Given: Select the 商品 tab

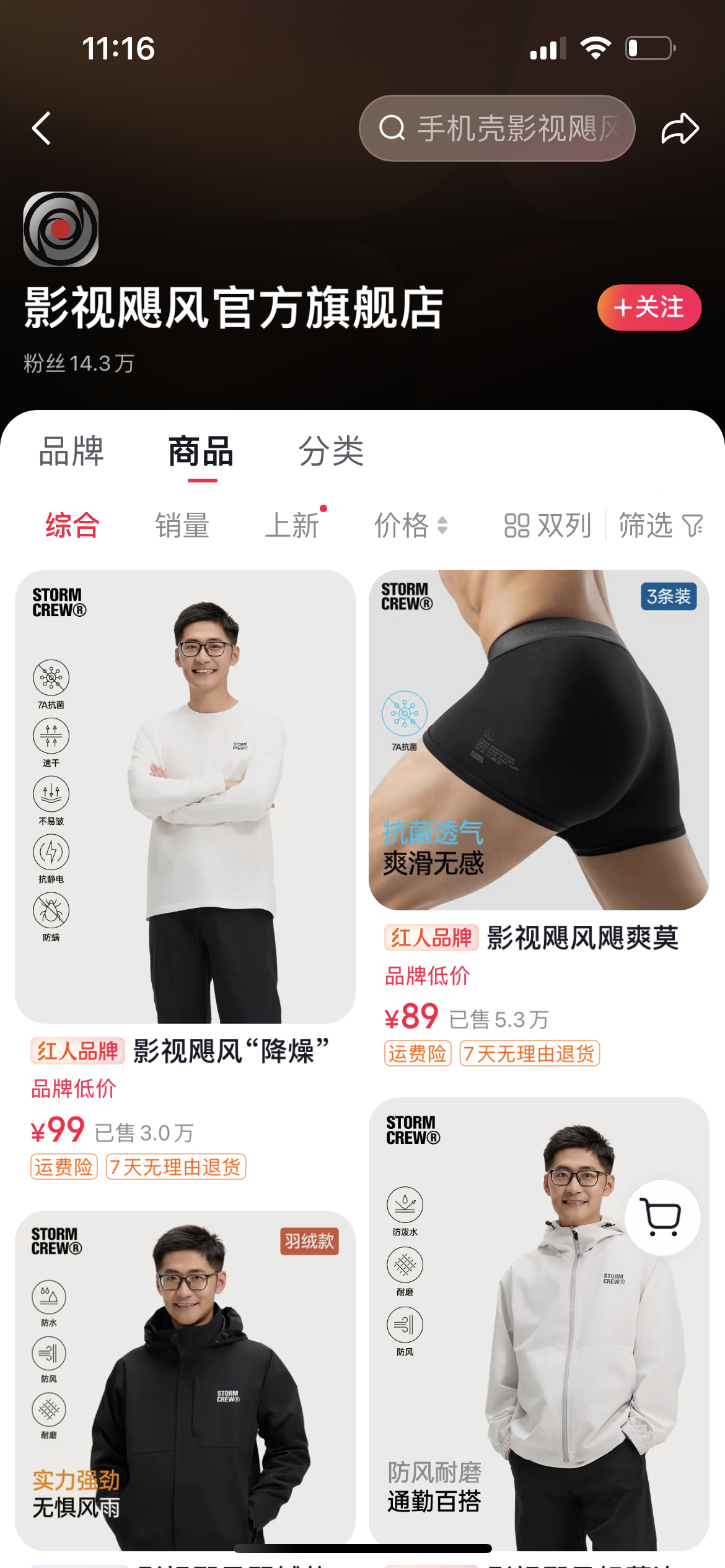Looking at the screenshot, I should (201, 451).
